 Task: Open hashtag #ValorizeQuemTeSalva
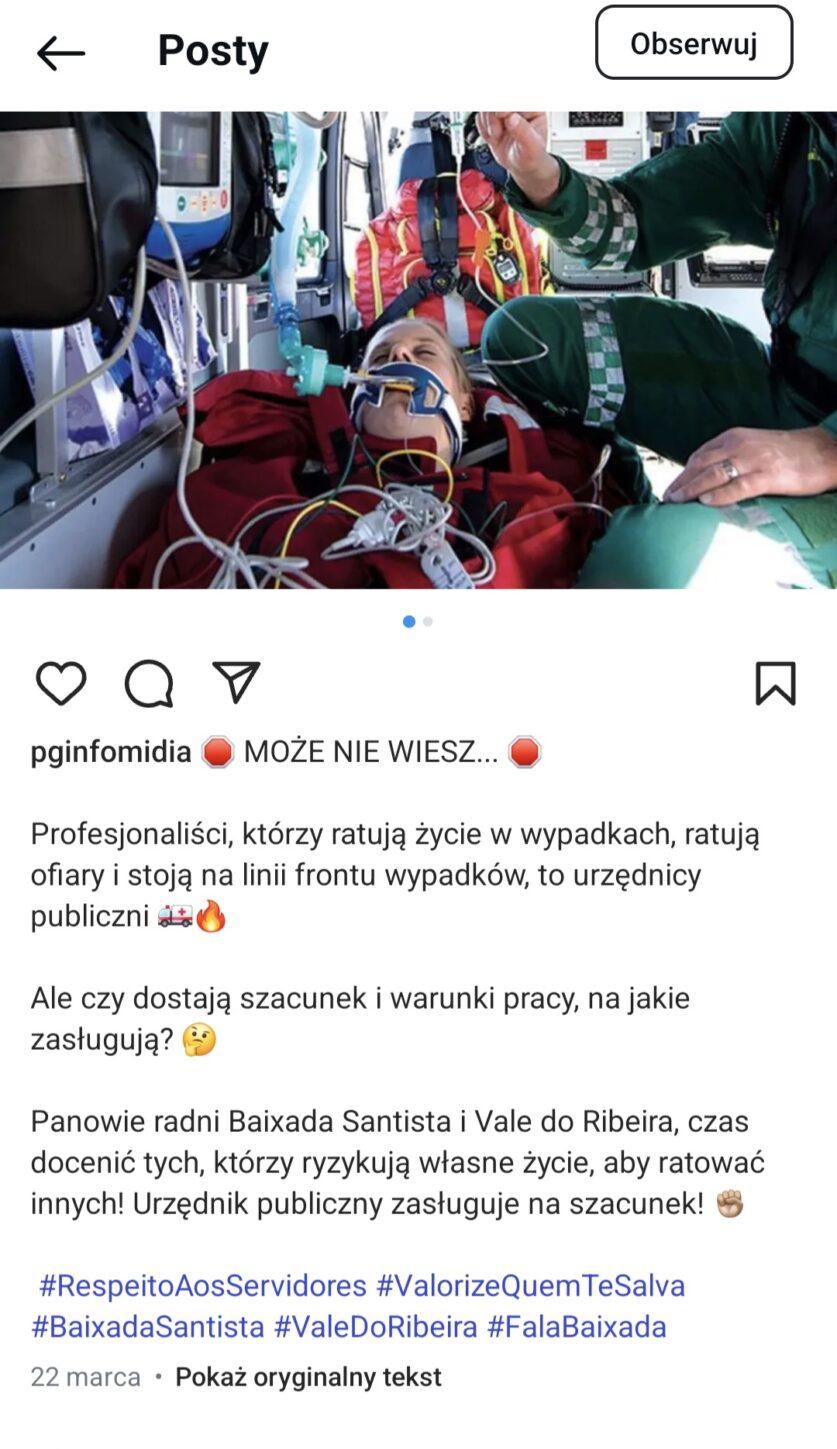coord(530,1285)
